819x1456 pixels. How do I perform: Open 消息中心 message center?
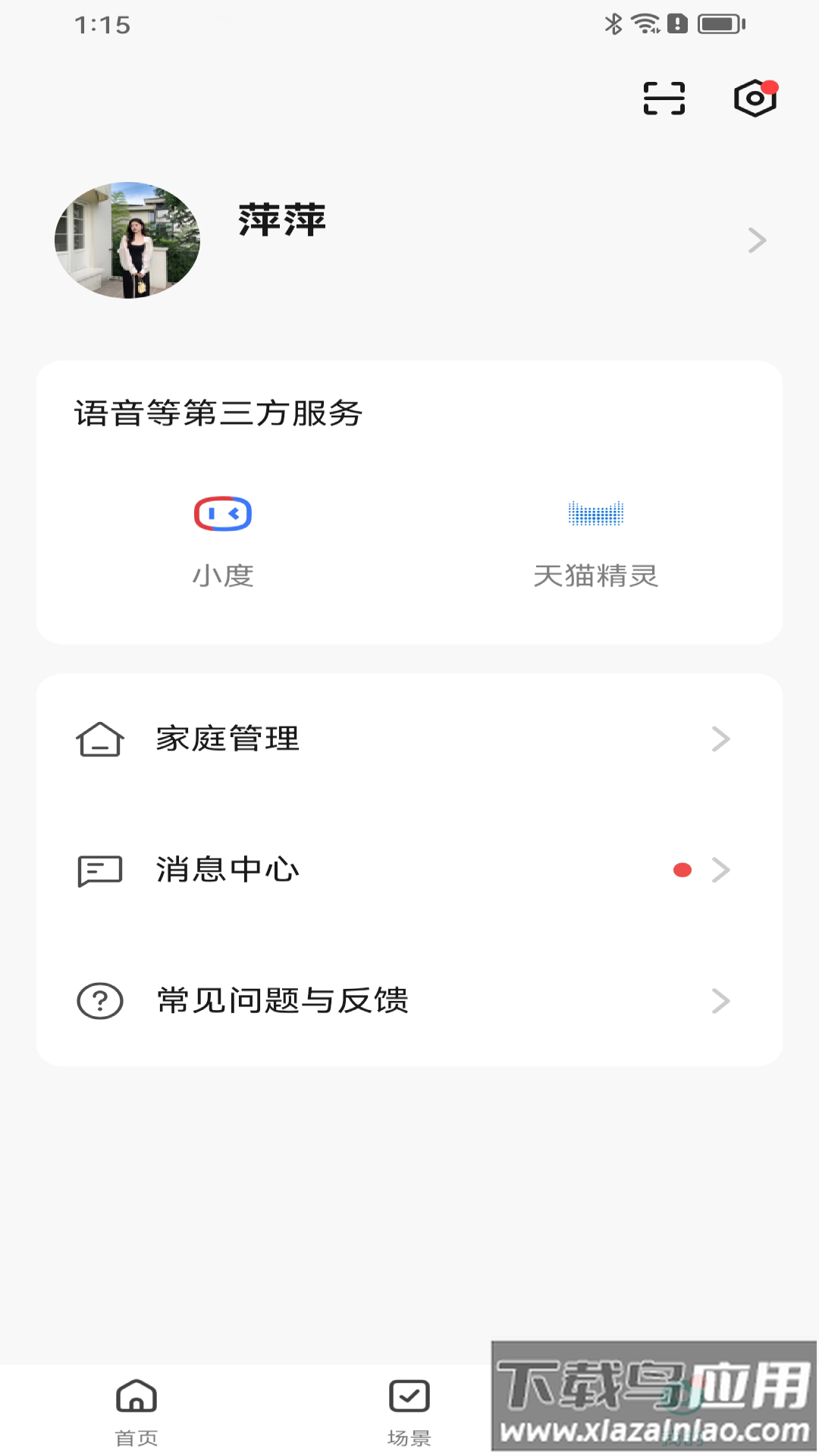click(227, 871)
